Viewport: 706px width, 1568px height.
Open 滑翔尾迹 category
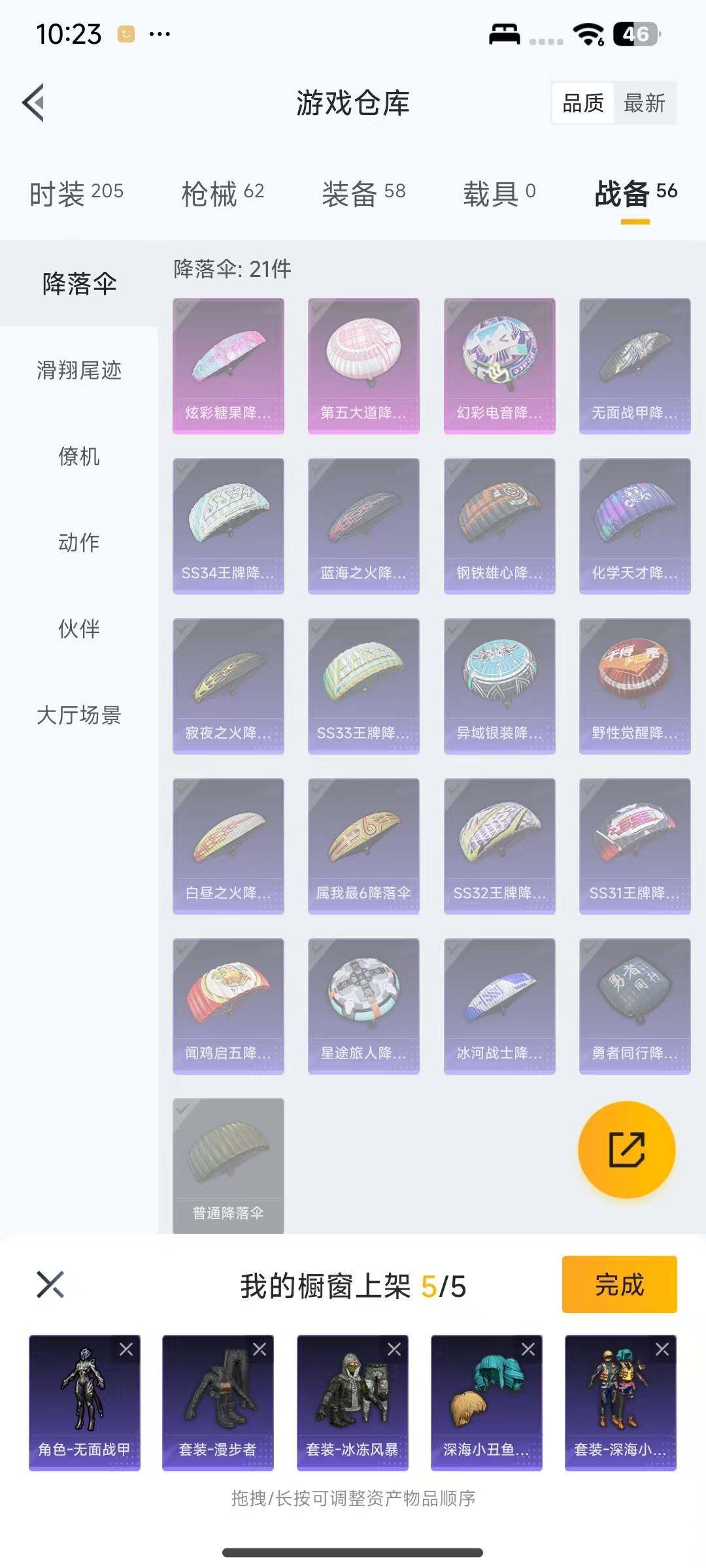pos(78,370)
